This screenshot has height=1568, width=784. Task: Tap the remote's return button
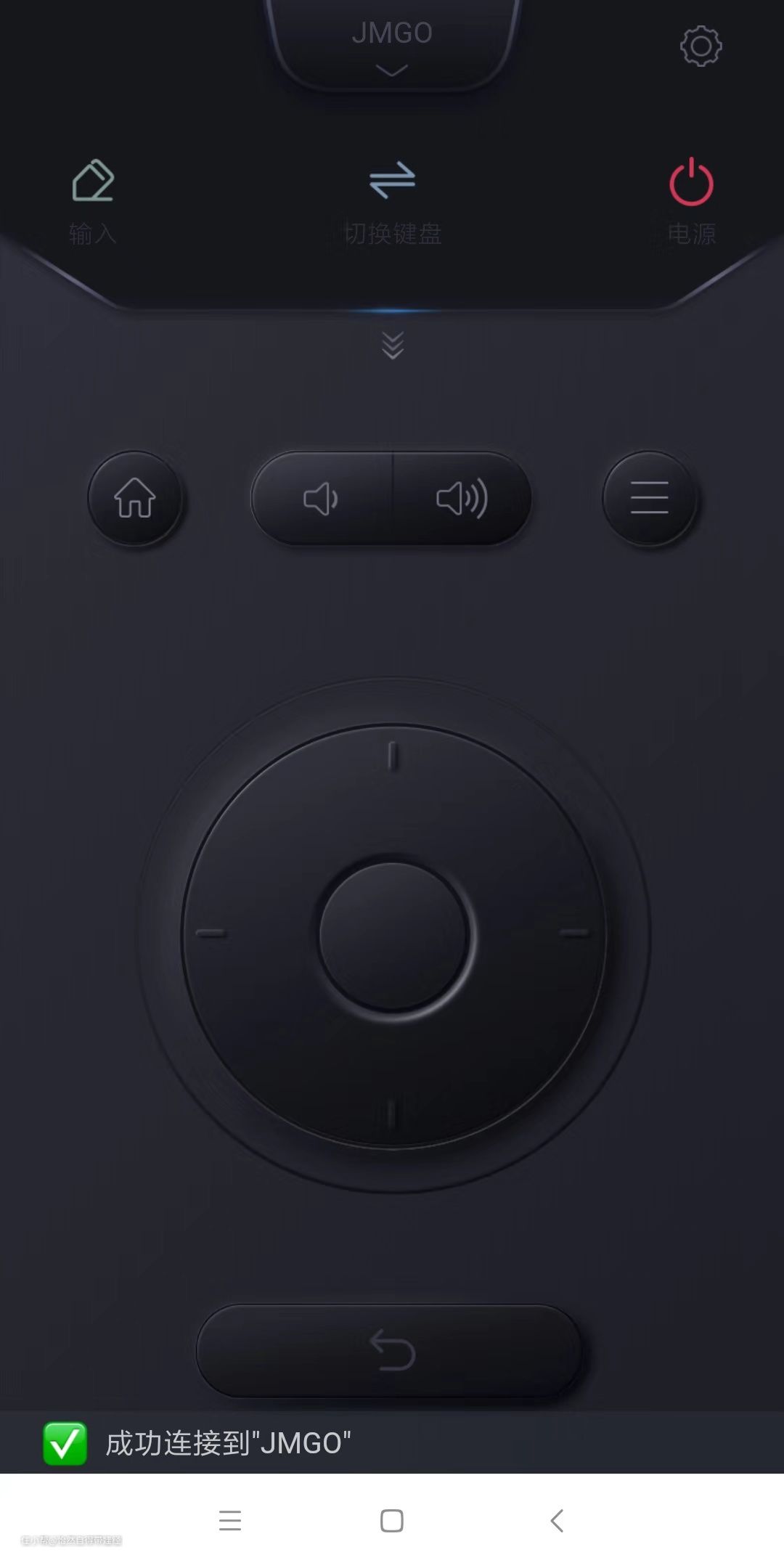[x=392, y=1350]
